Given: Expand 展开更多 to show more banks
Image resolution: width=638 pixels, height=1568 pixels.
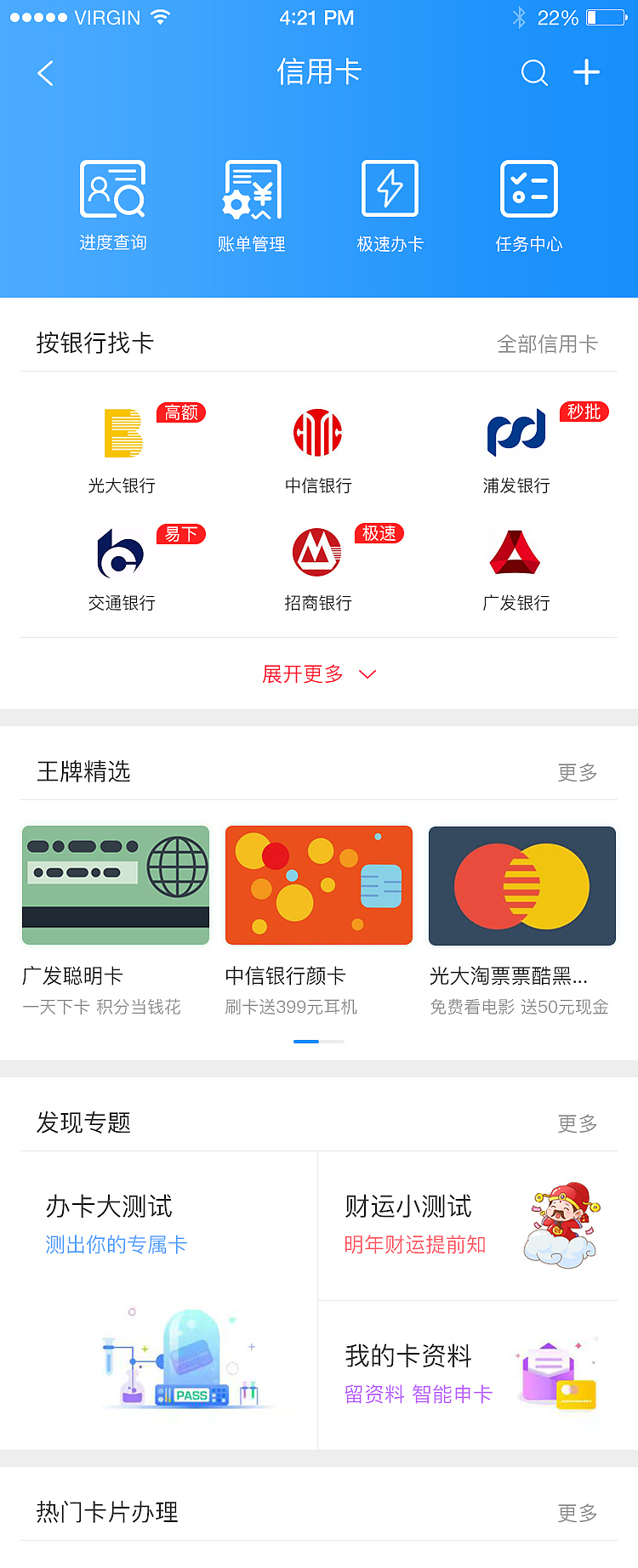Looking at the screenshot, I should coord(319,673).
